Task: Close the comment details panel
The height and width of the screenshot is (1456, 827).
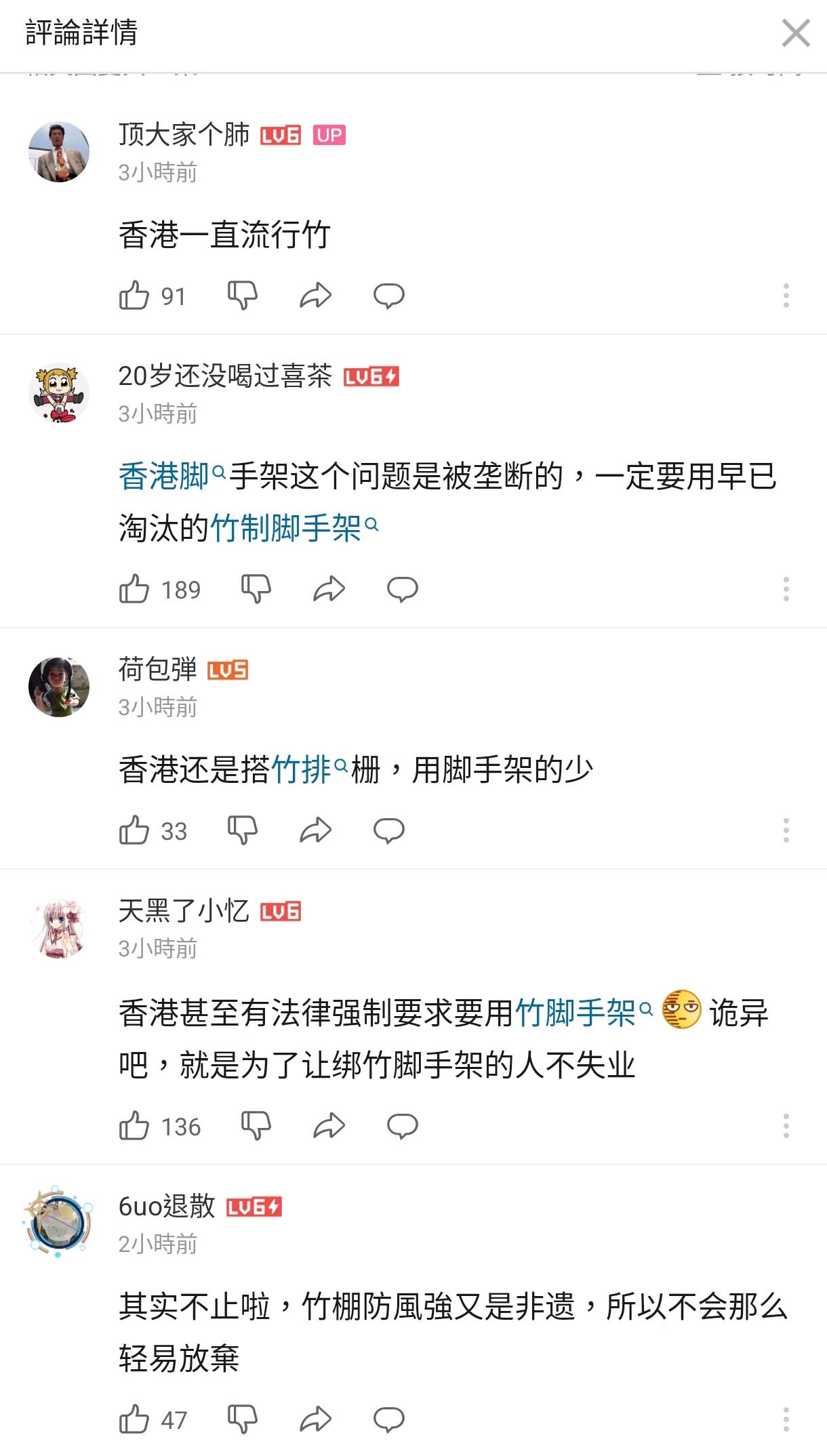Action: click(x=795, y=33)
